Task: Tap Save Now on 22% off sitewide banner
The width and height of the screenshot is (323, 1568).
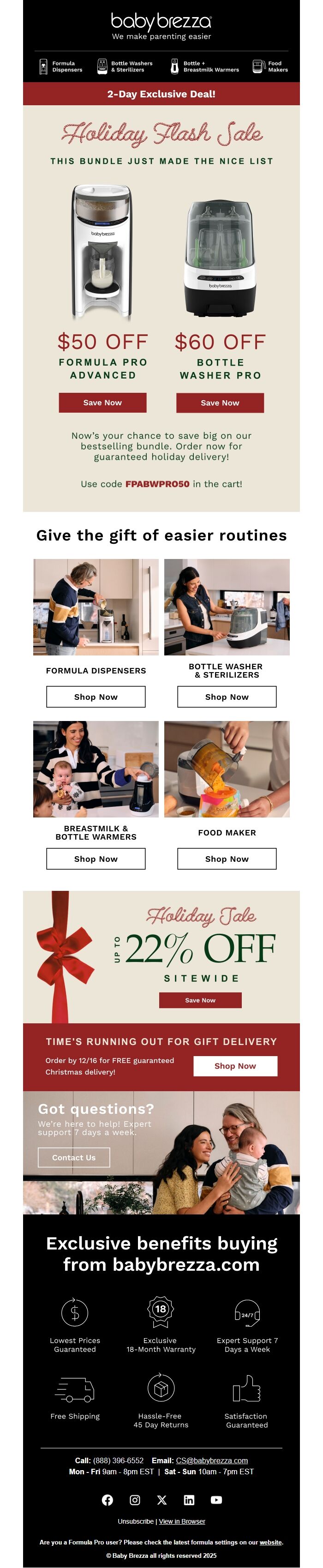Action: click(x=200, y=999)
